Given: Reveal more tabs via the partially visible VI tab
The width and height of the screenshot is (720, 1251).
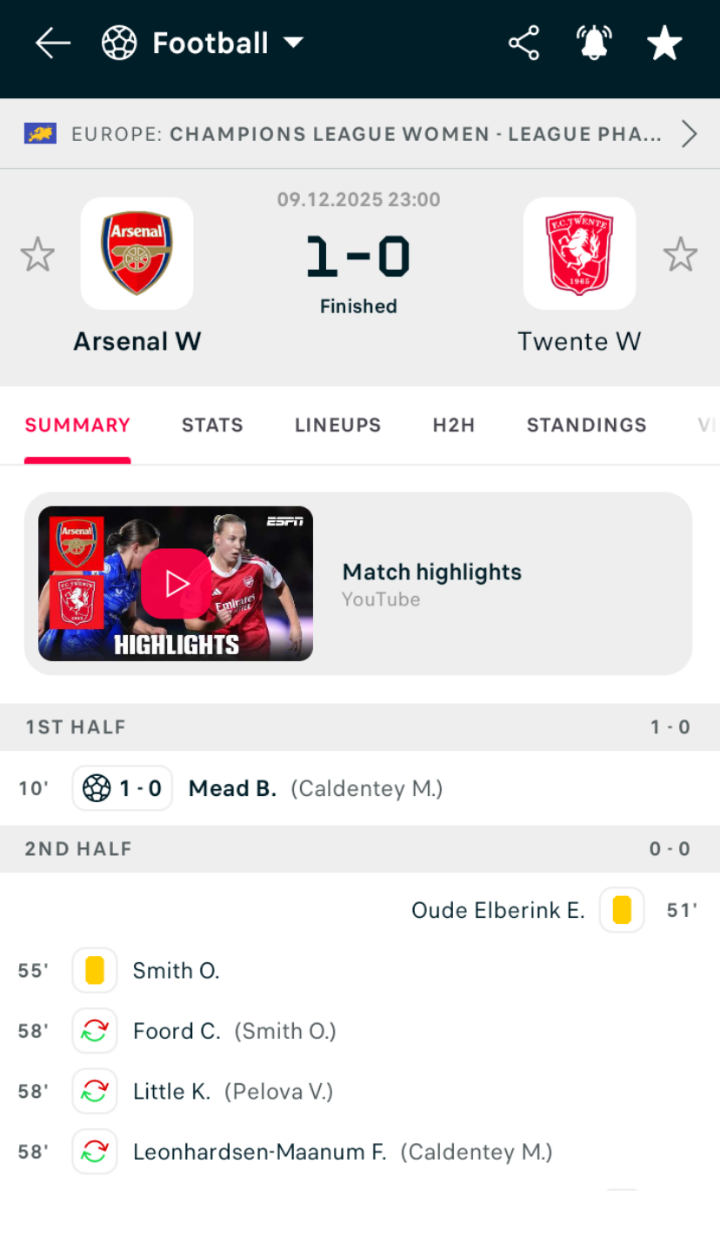Looking at the screenshot, I should pos(712,424).
